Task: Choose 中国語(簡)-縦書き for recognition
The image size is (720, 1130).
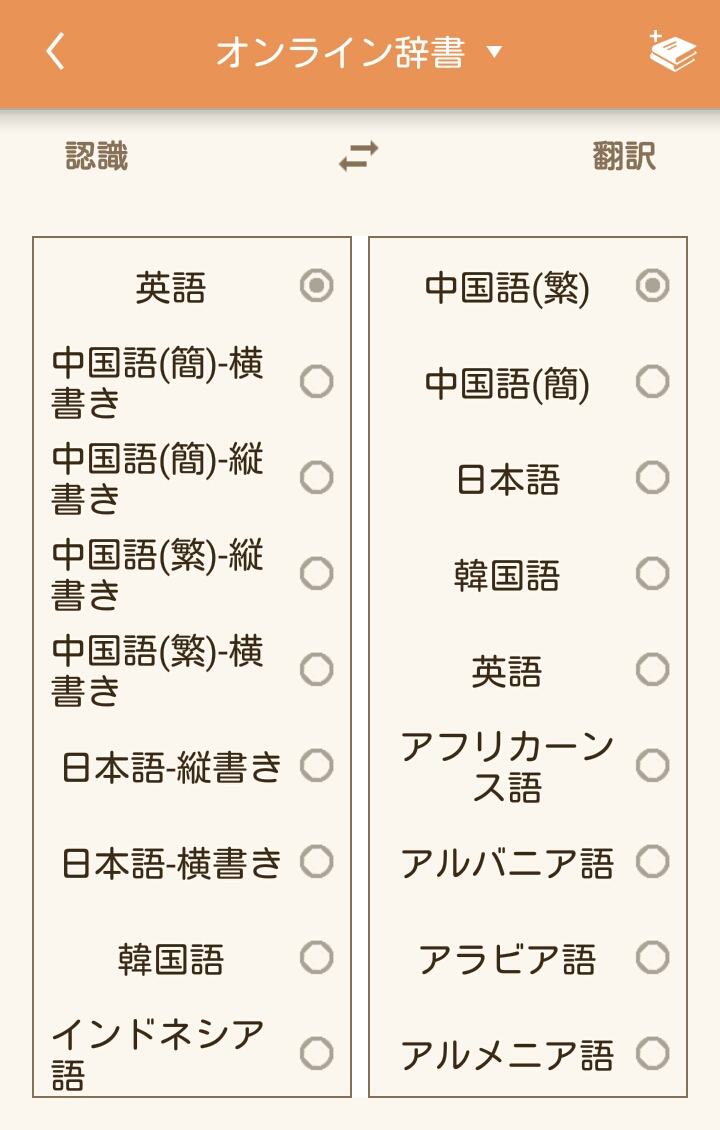Action: [316, 478]
